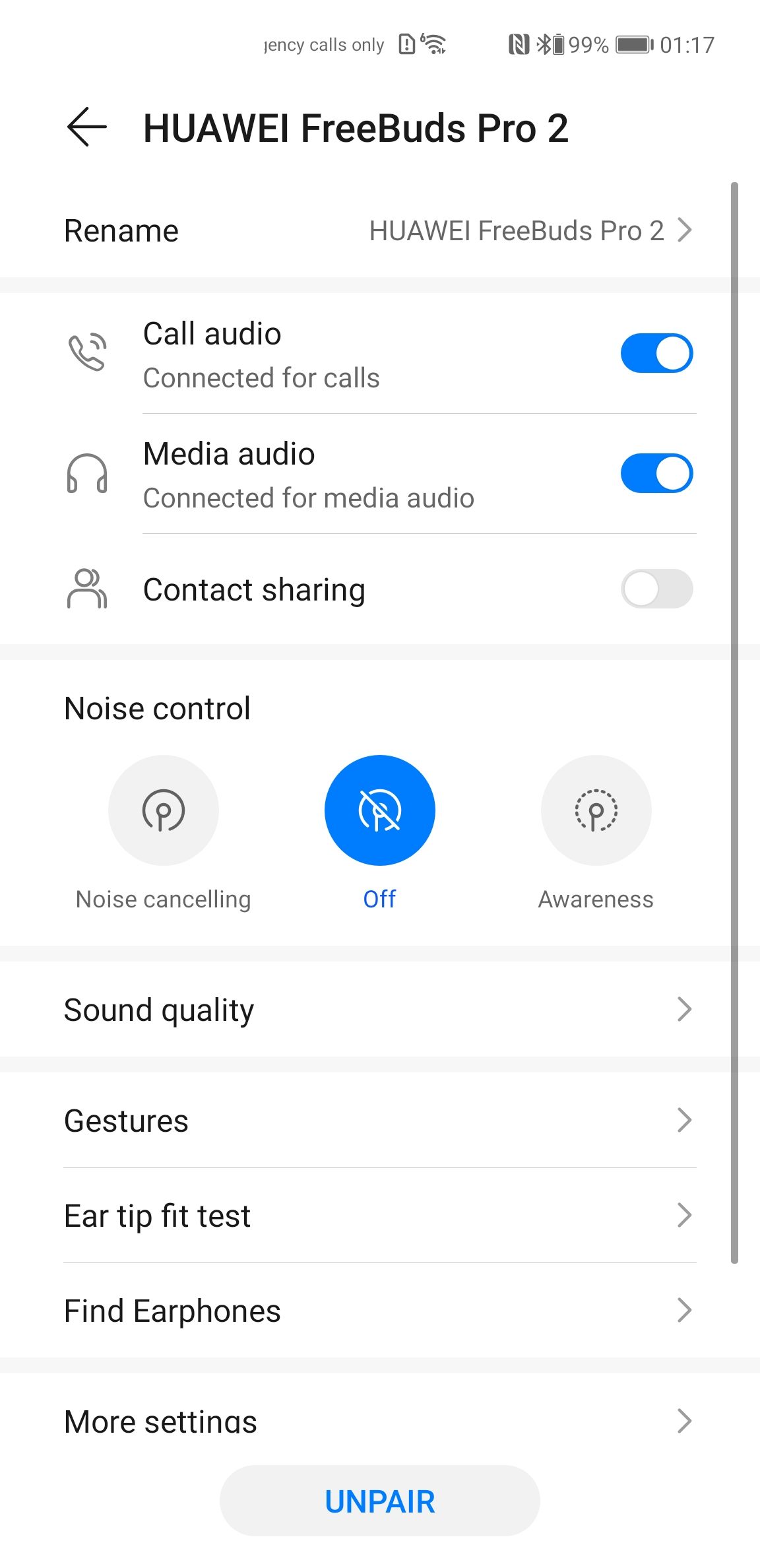Image resolution: width=760 pixels, height=1568 pixels.
Task: Open the Gestures settings
Action: pos(380,1121)
